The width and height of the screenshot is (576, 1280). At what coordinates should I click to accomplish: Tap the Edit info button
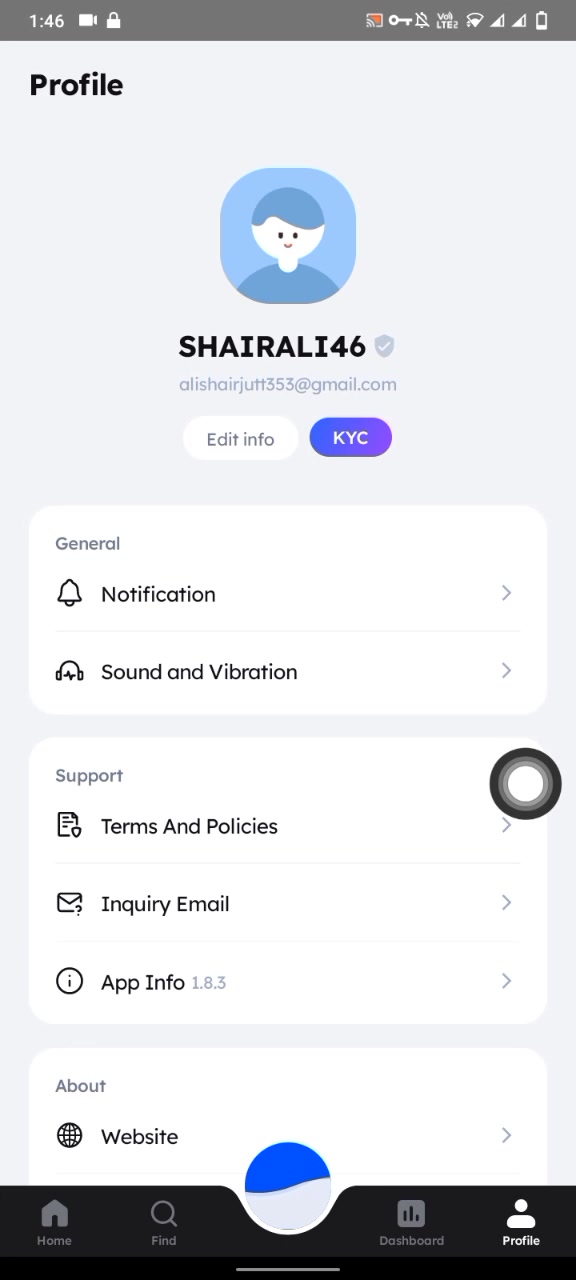(240, 439)
